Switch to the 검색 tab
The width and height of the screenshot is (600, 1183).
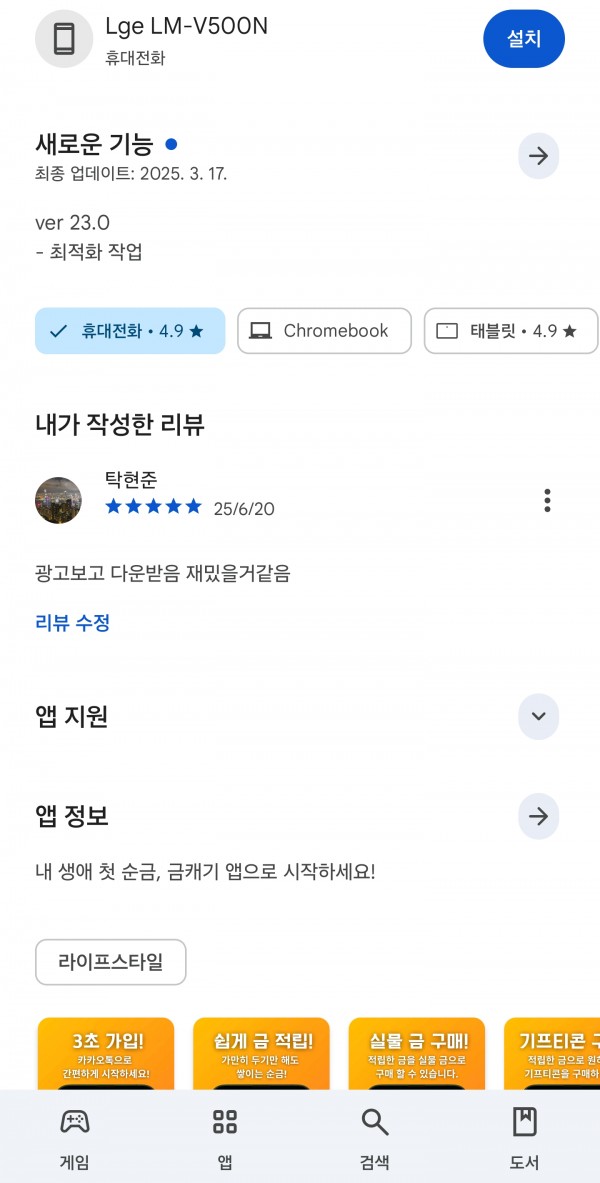coord(375,1136)
